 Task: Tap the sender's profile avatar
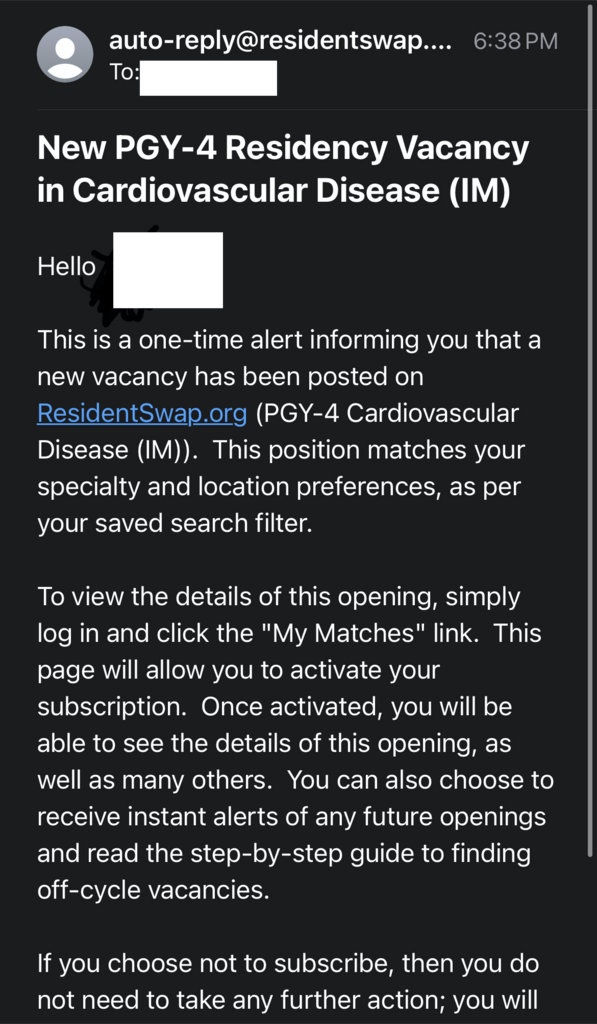pyautogui.click(x=65, y=54)
